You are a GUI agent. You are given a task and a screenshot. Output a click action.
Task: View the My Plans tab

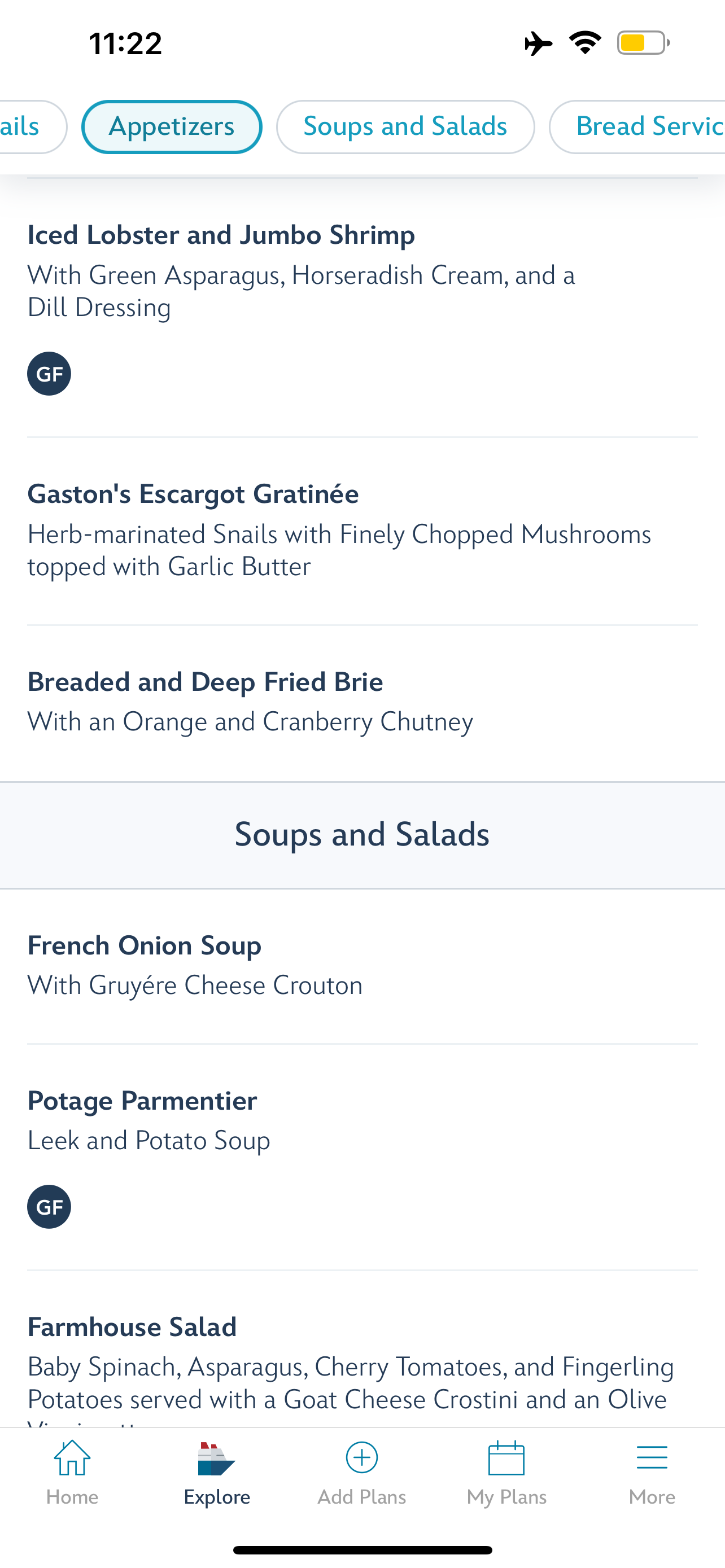506,1473
